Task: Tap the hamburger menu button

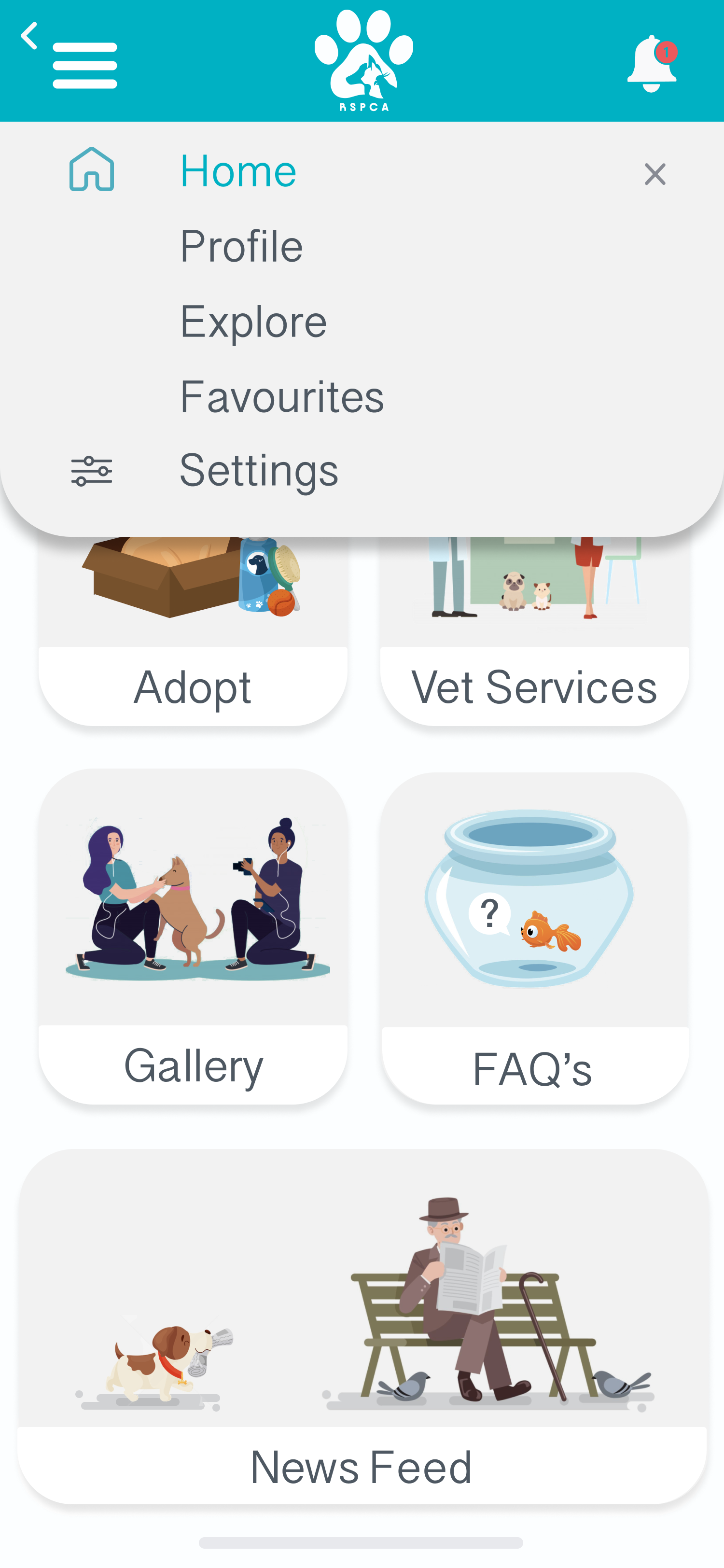Action: tap(84, 65)
